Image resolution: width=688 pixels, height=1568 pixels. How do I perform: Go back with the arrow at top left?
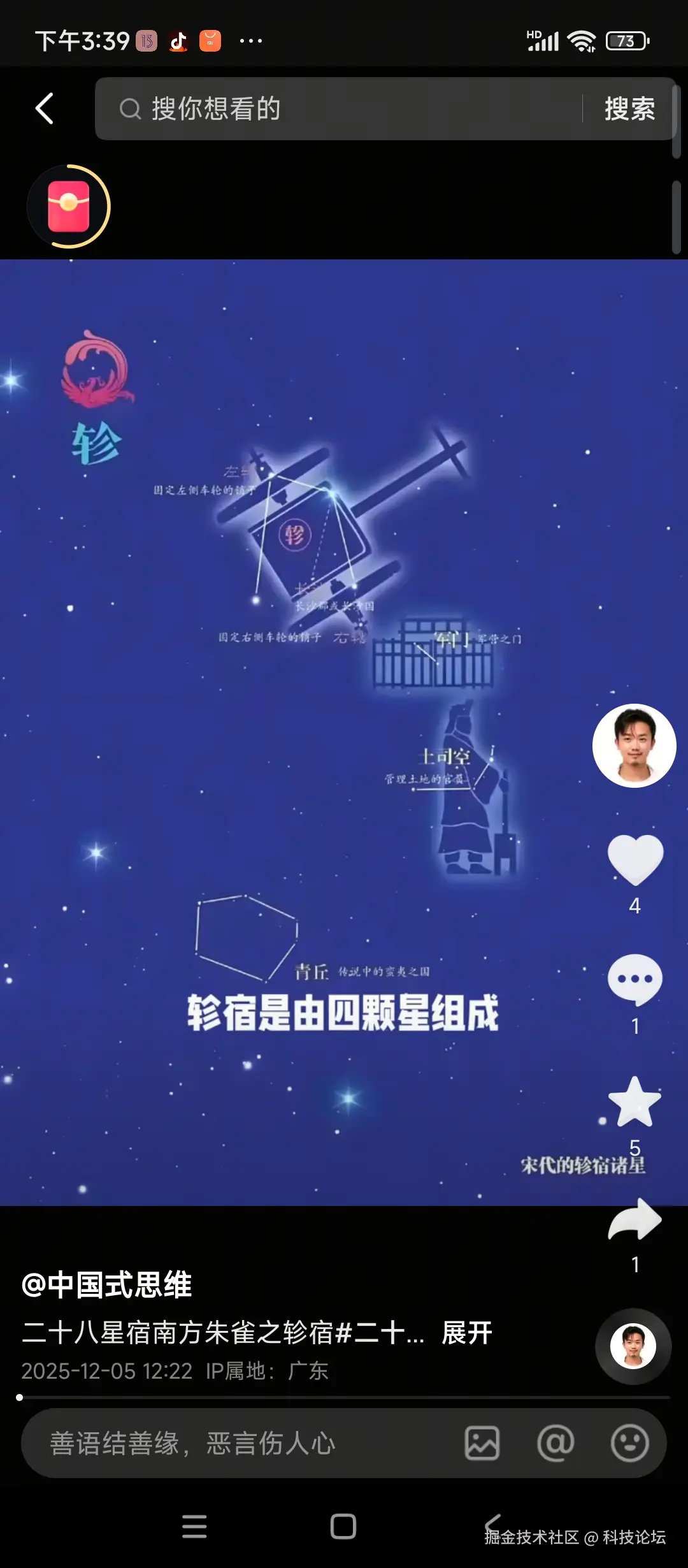pos(43,106)
